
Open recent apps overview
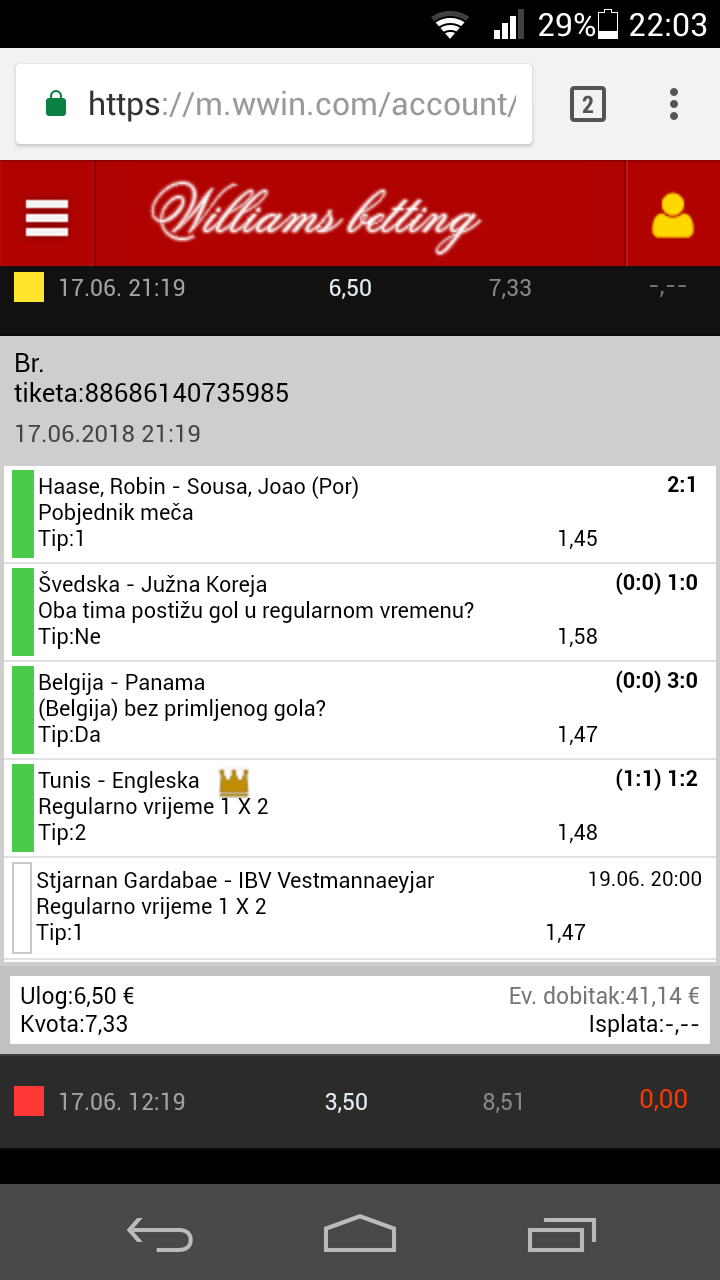tap(561, 1233)
